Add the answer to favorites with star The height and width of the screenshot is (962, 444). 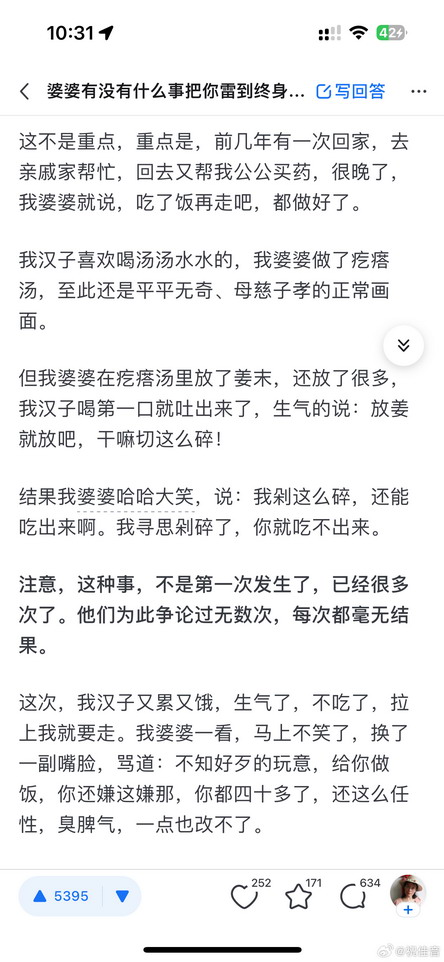[x=299, y=896]
